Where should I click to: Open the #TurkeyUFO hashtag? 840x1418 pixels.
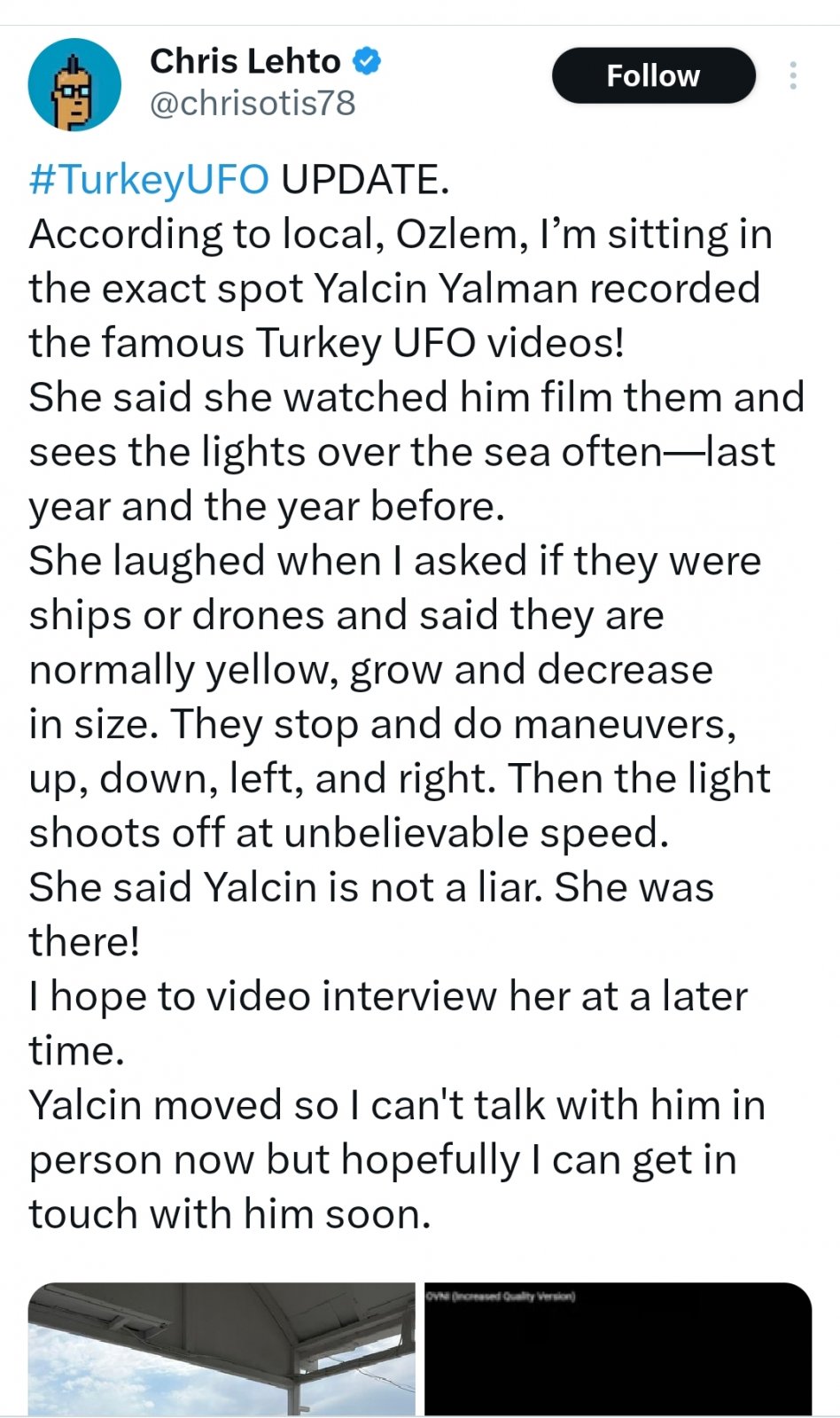[149, 180]
